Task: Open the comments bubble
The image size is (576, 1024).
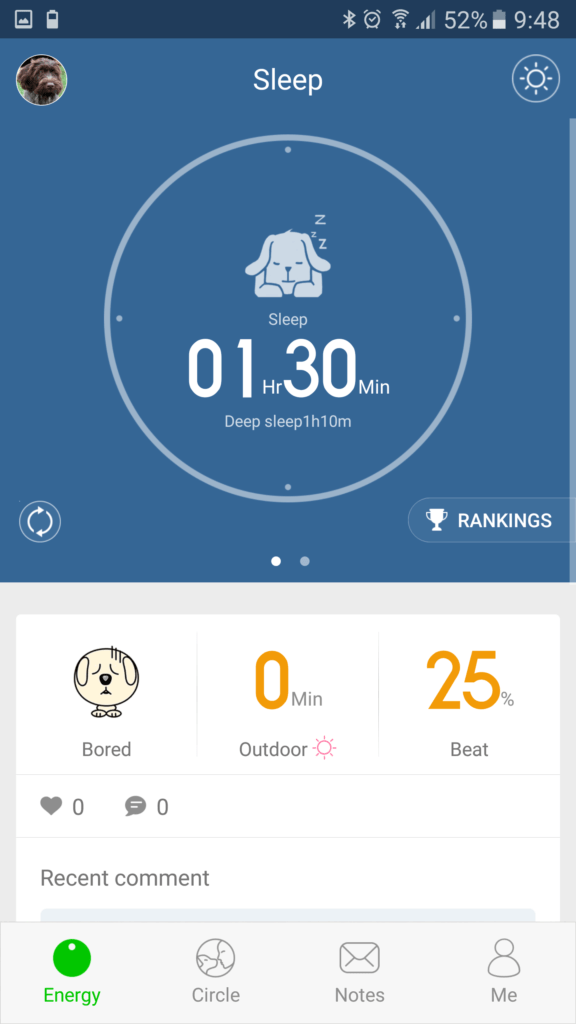Action: coord(135,807)
